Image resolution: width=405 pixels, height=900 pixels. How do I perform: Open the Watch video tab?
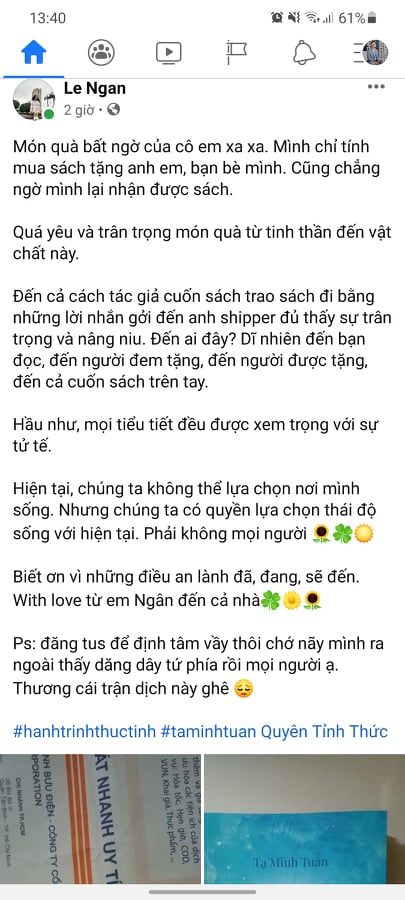coord(169,53)
